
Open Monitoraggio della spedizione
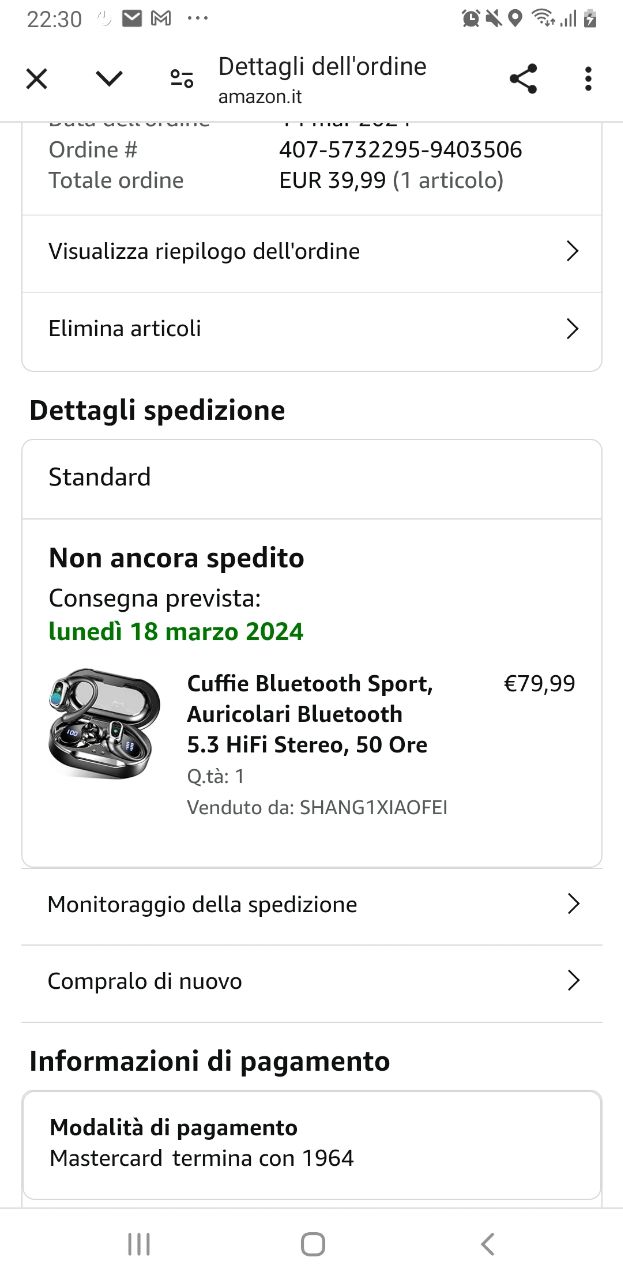click(311, 905)
